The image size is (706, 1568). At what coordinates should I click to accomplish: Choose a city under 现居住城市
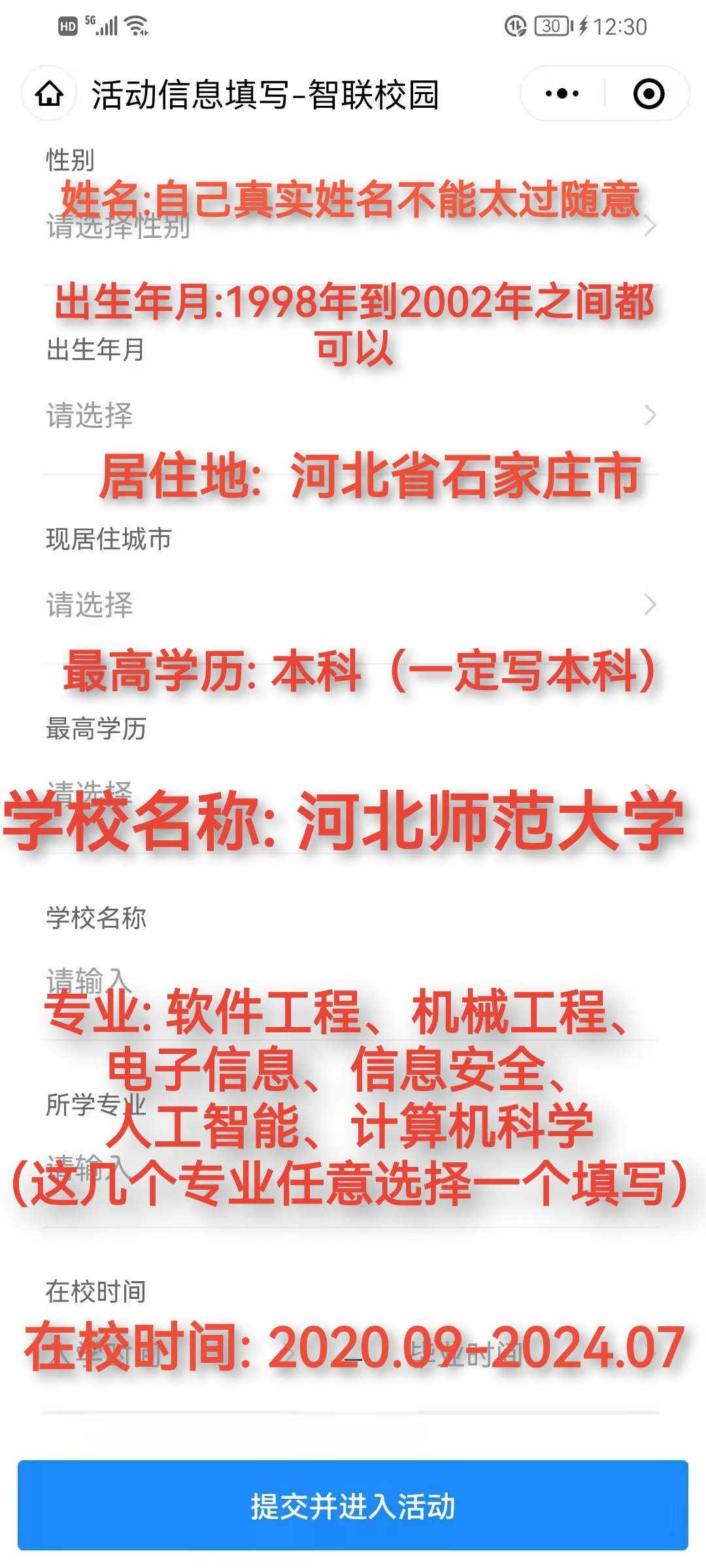click(352, 604)
